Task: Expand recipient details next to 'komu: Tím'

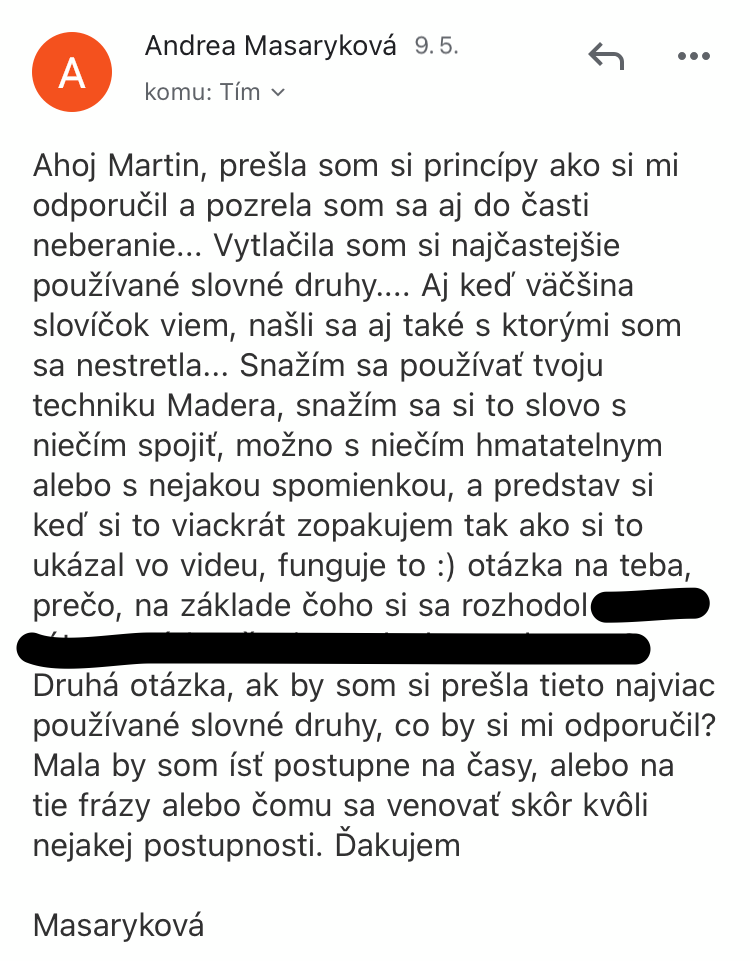Action: click(x=278, y=93)
